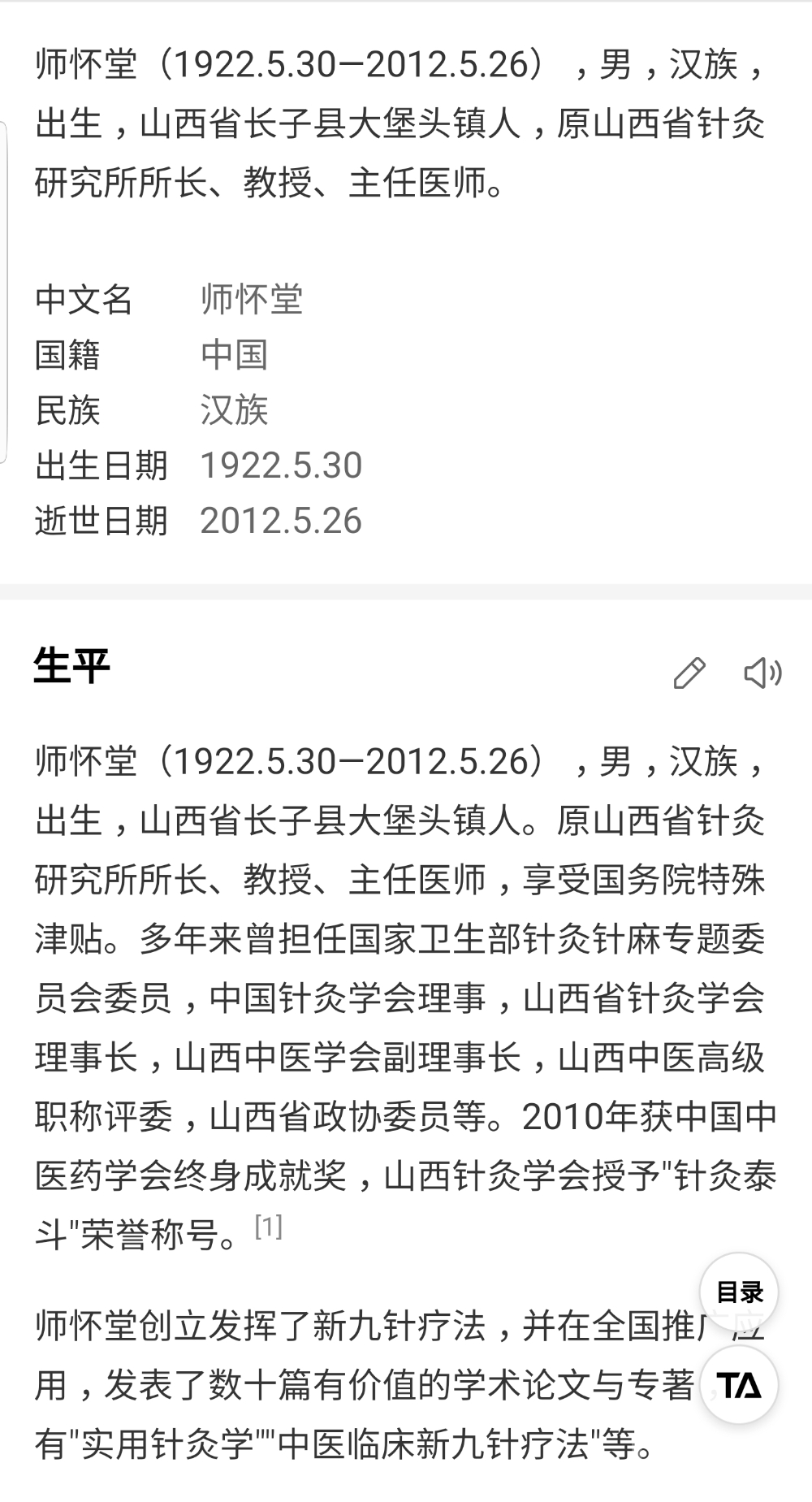Open reference citation [1]

[x=269, y=1227]
